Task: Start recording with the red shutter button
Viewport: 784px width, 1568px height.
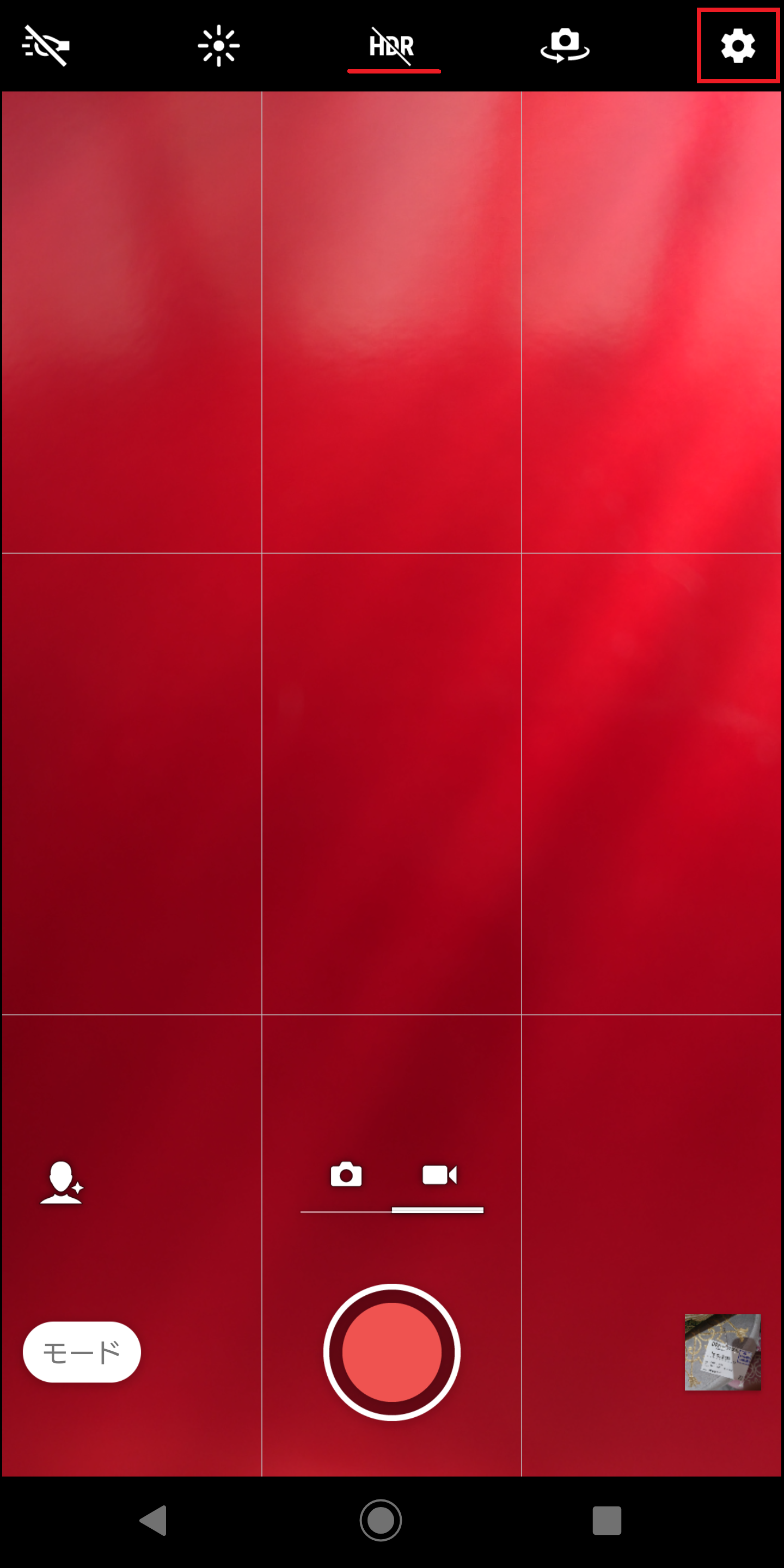Action: click(392, 1352)
